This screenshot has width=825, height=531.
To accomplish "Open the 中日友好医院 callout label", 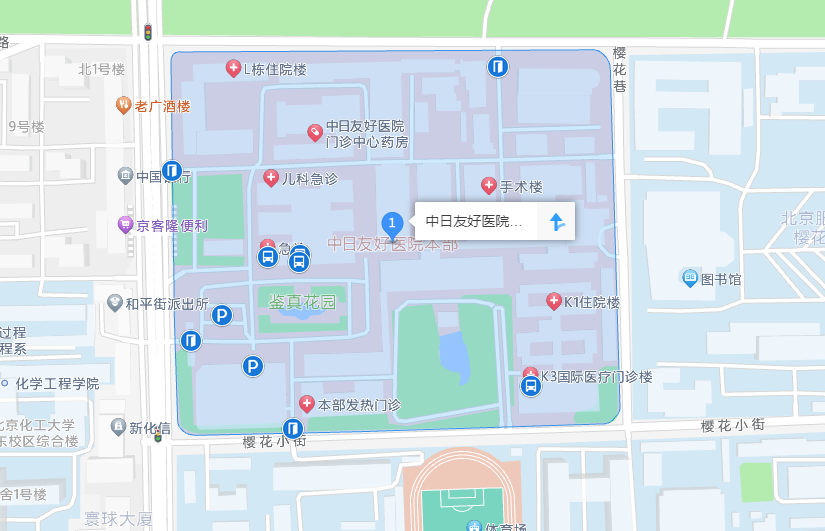I will (x=474, y=222).
